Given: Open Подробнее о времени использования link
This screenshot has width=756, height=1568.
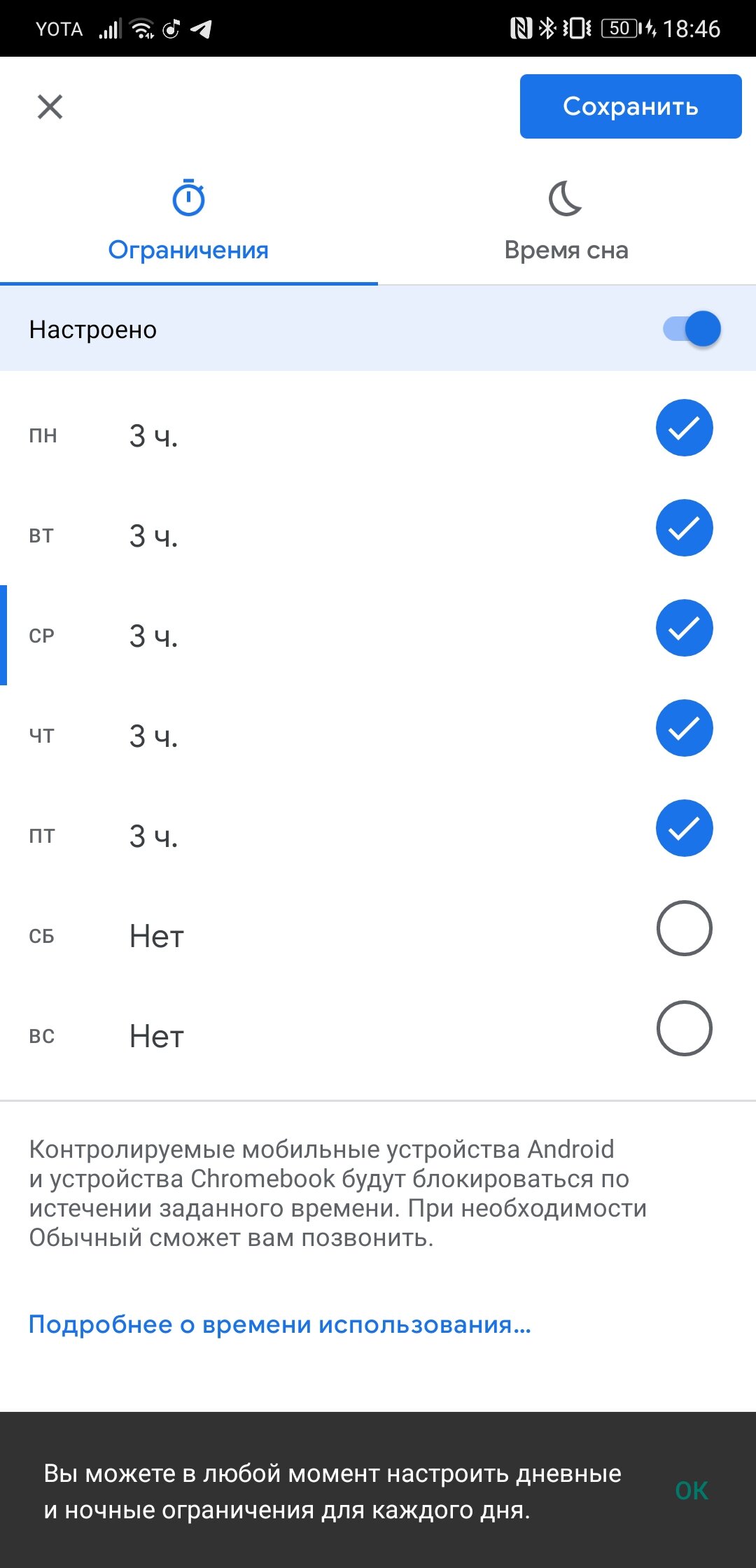Looking at the screenshot, I should [x=280, y=1324].
